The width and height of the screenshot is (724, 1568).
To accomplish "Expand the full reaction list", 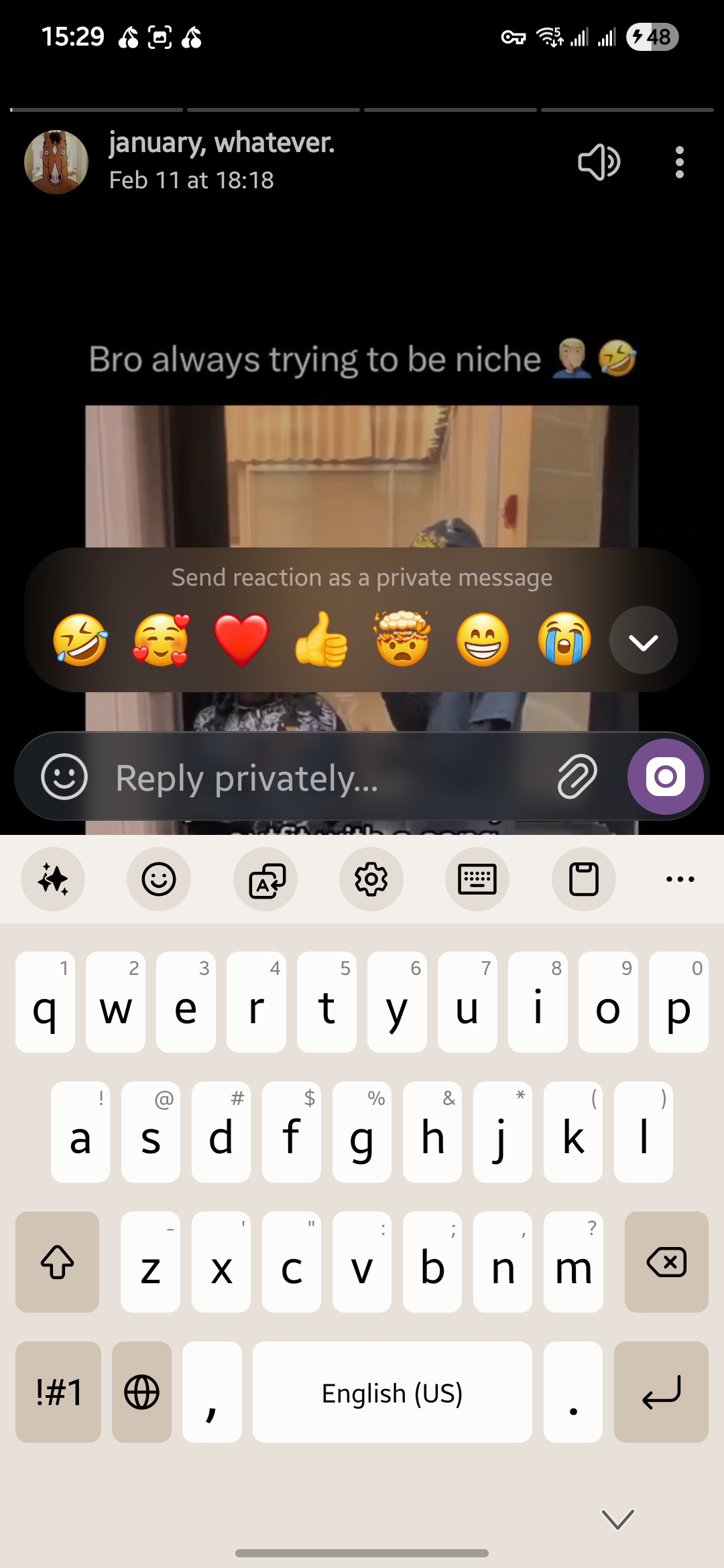I will (643, 641).
